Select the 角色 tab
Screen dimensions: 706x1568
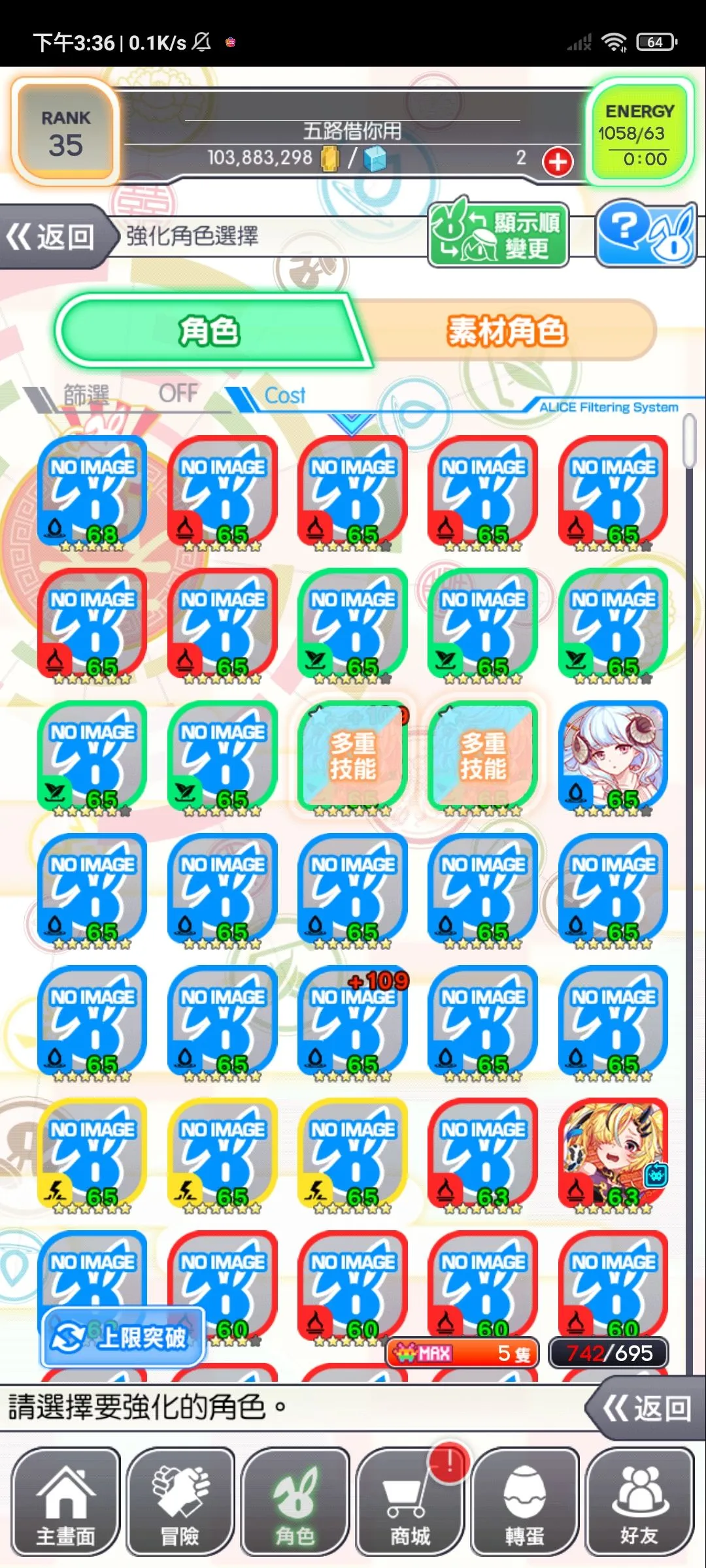pyautogui.click(x=209, y=330)
